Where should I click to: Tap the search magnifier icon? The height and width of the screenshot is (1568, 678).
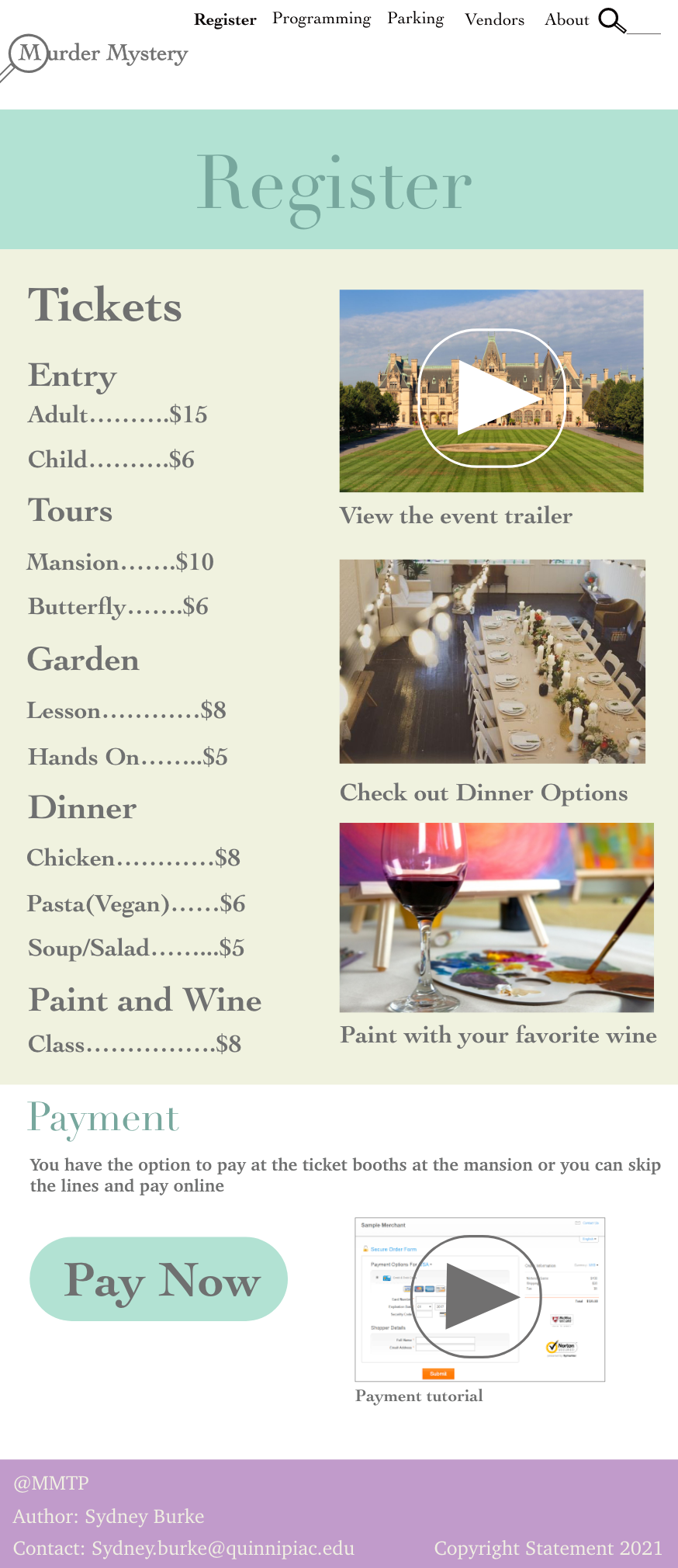612,21
